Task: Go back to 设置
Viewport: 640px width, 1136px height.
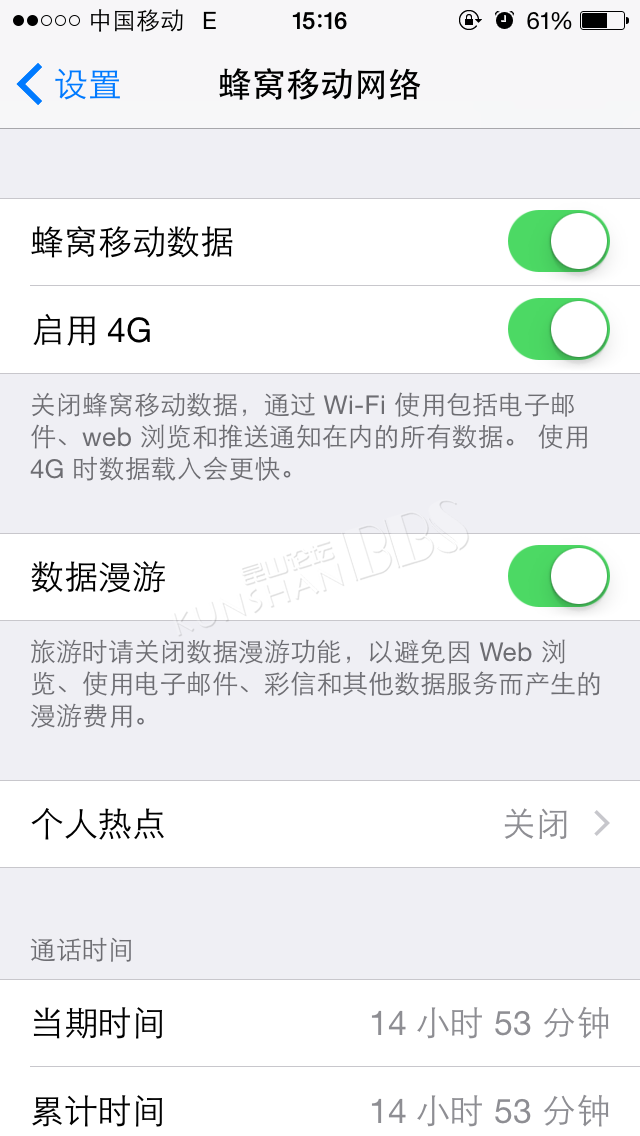Action: (x=69, y=84)
